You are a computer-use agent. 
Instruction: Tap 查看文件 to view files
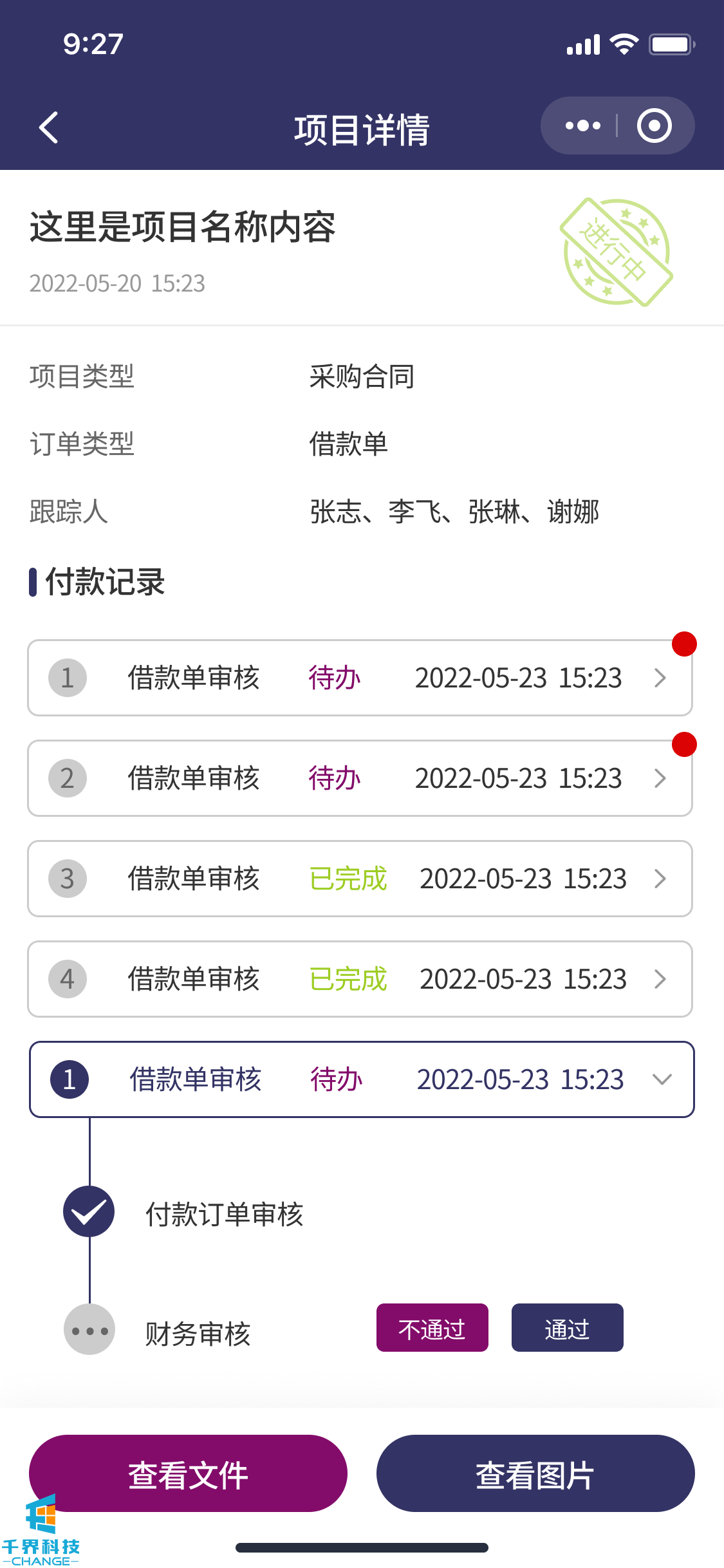(188, 1473)
